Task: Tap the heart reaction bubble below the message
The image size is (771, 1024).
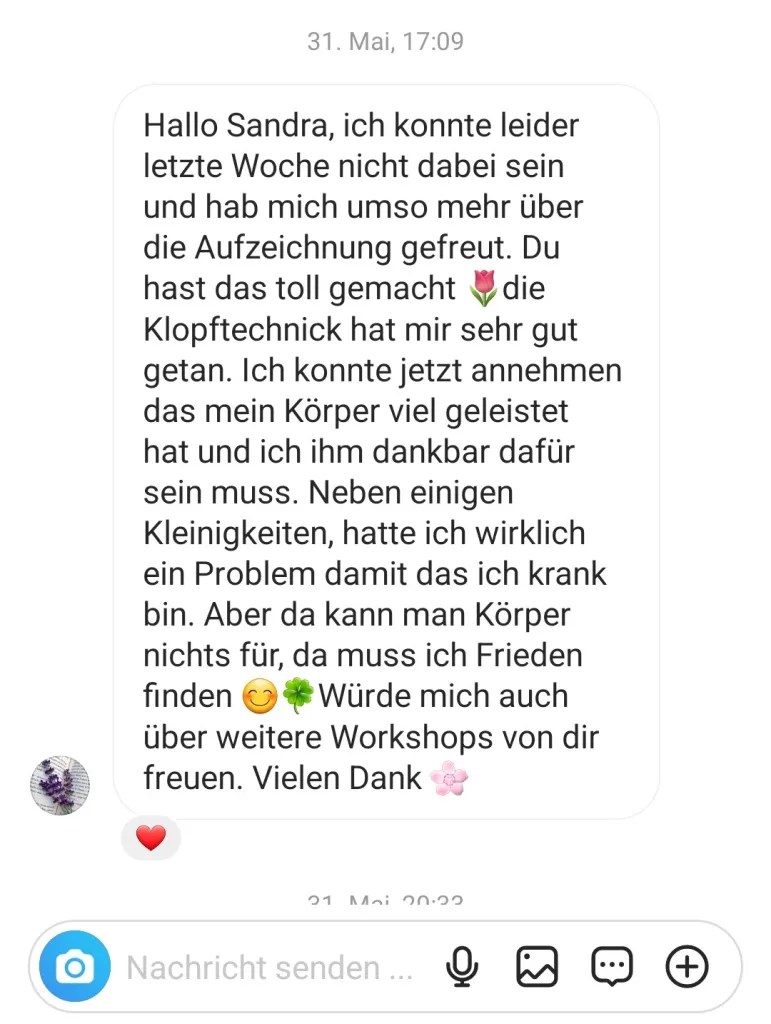Action: point(151,838)
